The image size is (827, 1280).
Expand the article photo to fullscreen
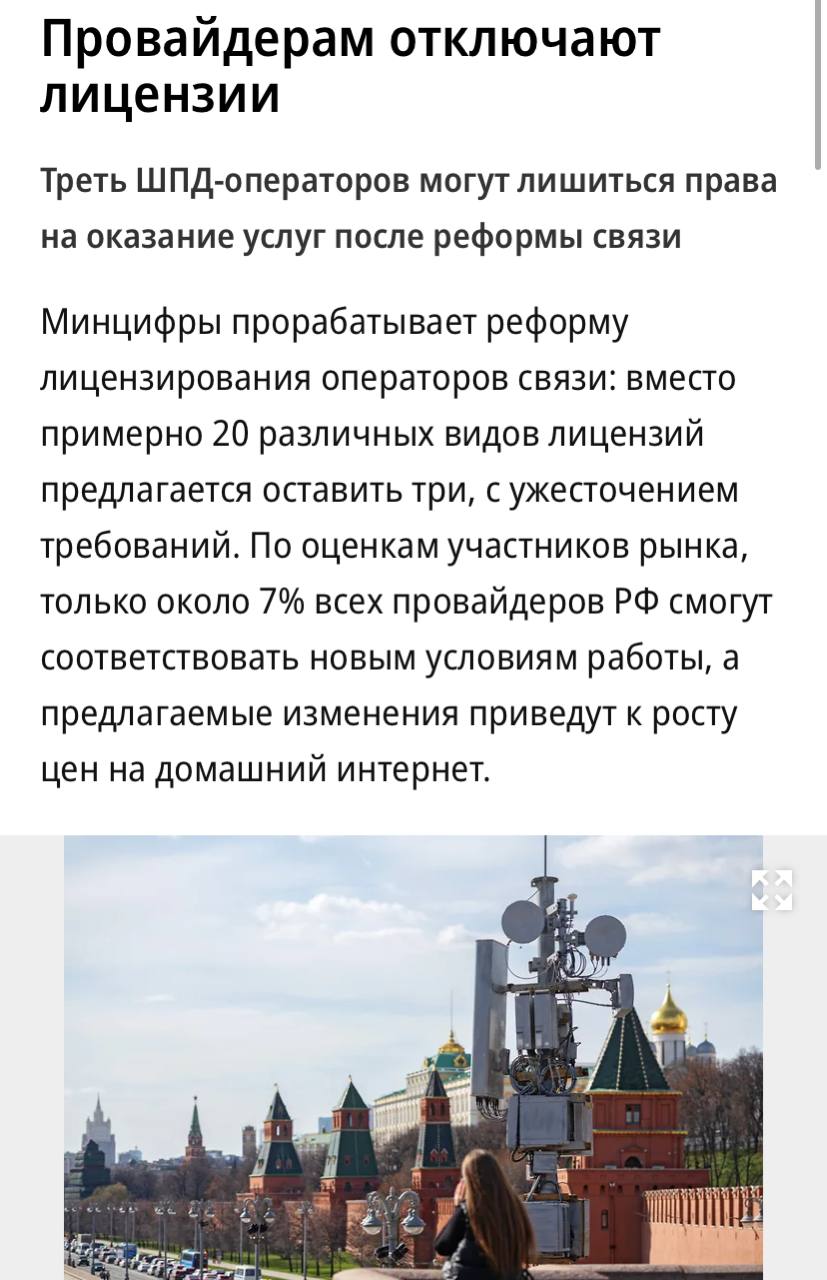(x=771, y=889)
